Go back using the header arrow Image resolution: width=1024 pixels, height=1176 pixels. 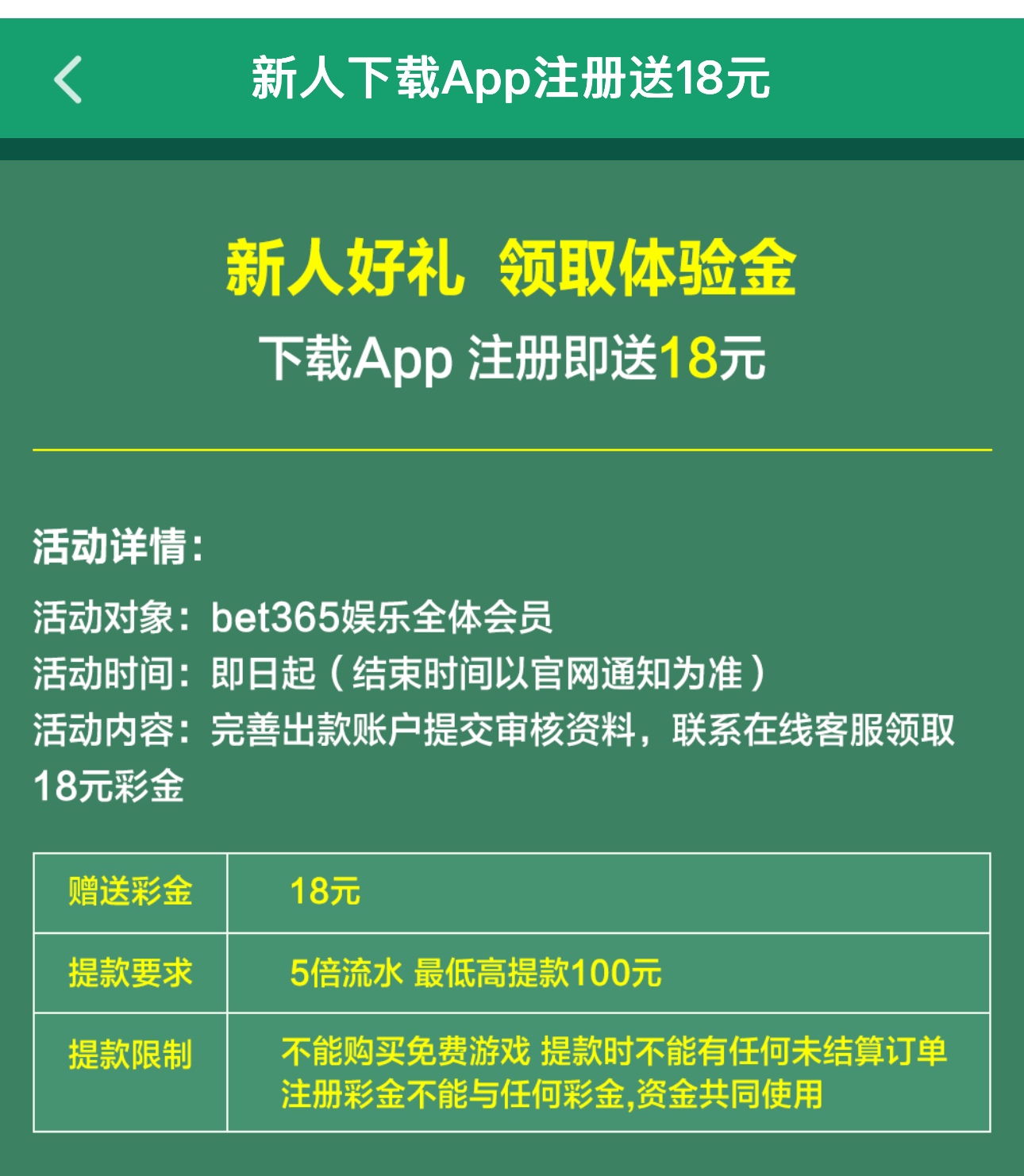(68, 79)
